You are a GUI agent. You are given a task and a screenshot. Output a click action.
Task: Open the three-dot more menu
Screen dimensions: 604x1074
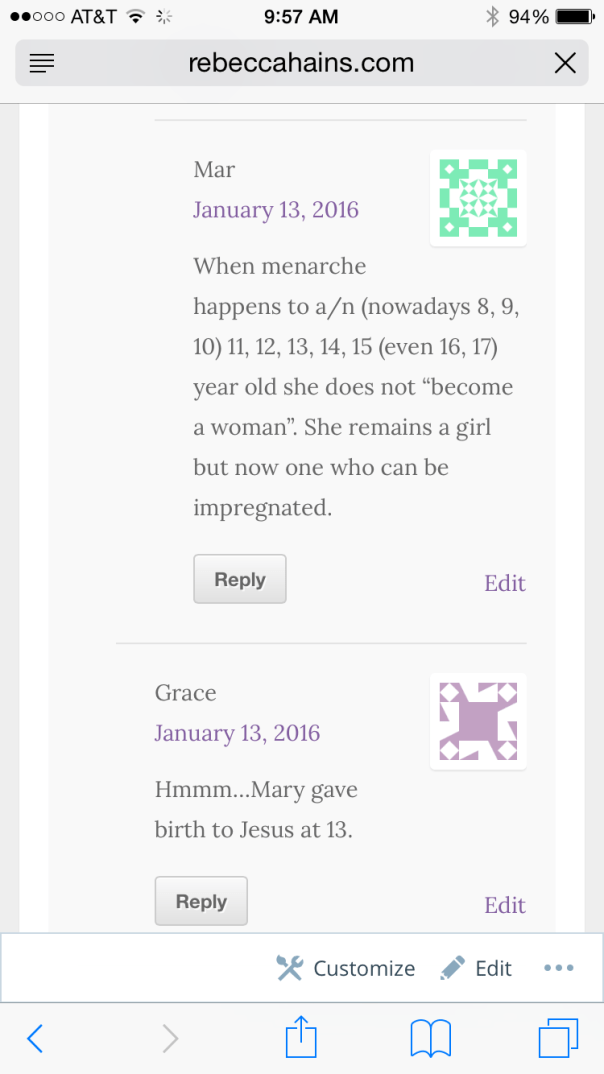tap(558, 968)
